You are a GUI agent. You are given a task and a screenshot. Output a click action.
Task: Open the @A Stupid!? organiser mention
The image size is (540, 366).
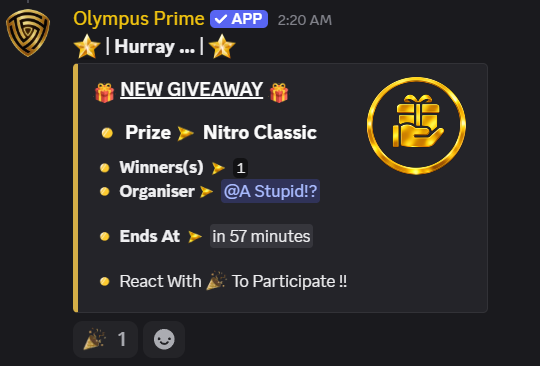[270, 191]
